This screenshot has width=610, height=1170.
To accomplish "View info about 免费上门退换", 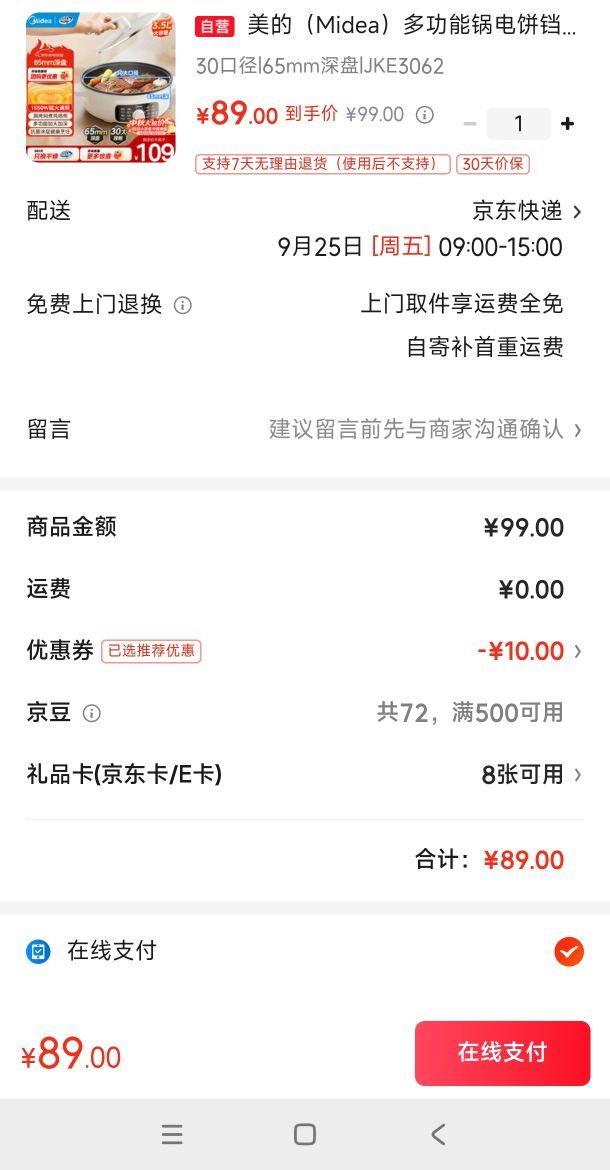I will click(x=183, y=305).
